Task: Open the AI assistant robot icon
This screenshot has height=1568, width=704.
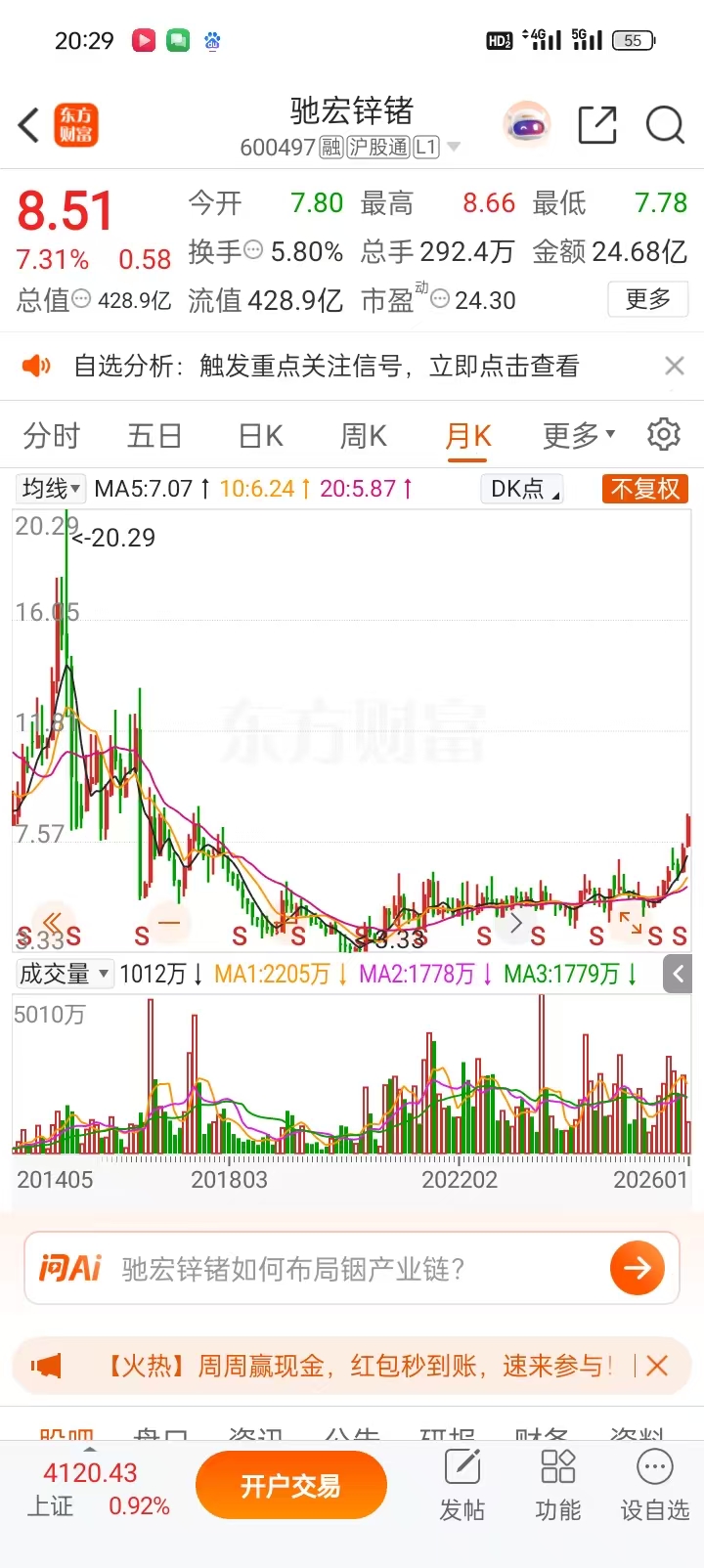Action: click(527, 126)
